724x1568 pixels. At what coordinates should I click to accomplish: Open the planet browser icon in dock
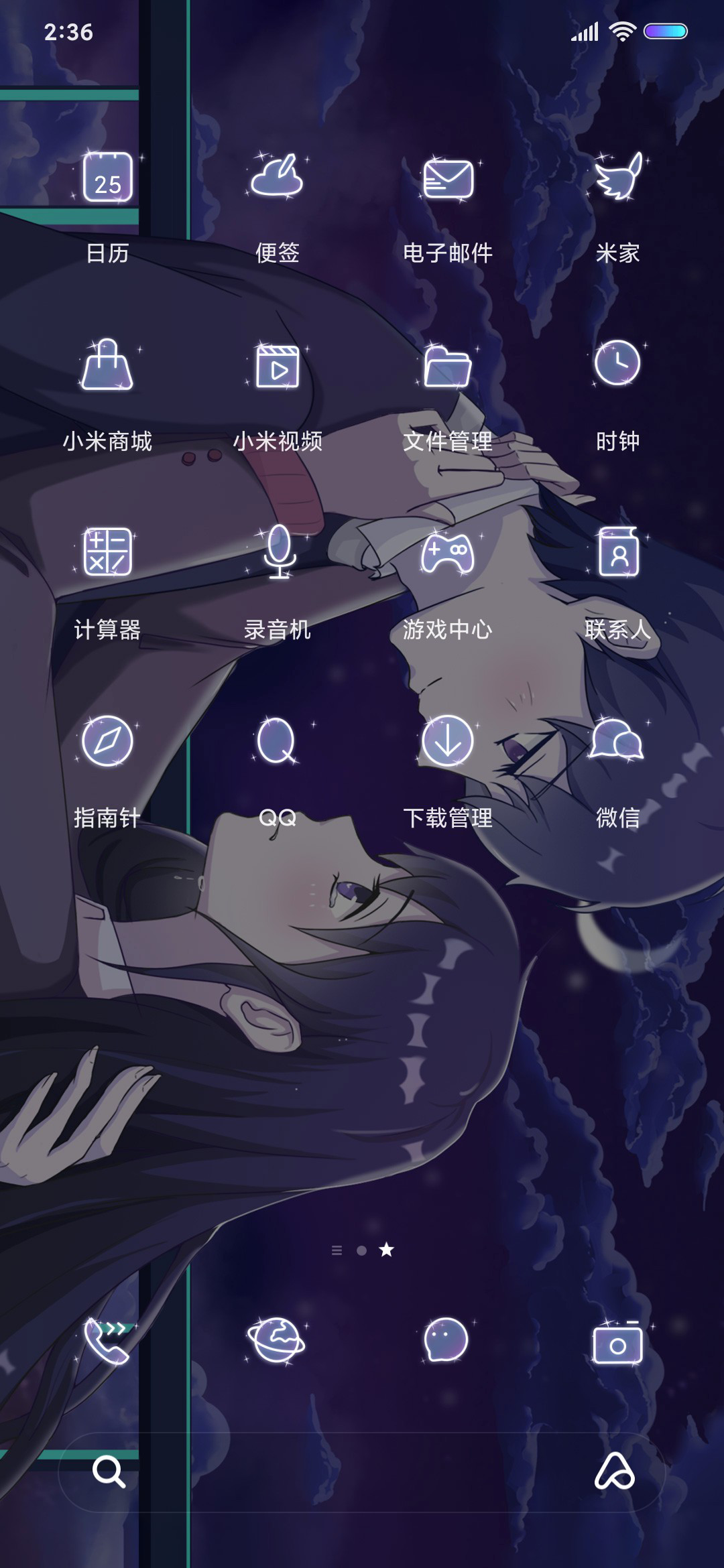278,1340
